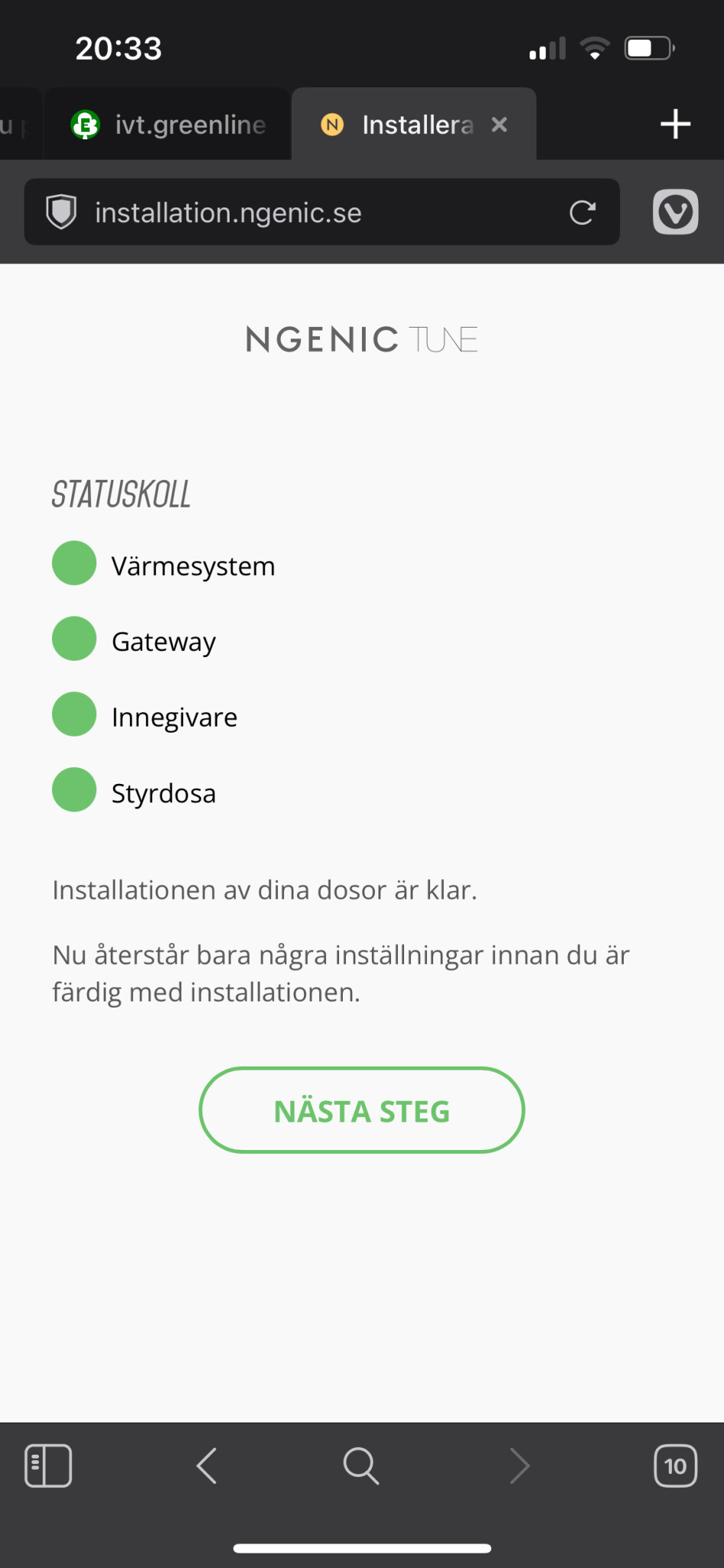Go back to the previous page
Image resolution: width=724 pixels, height=1568 pixels.
tap(207, 1465)
